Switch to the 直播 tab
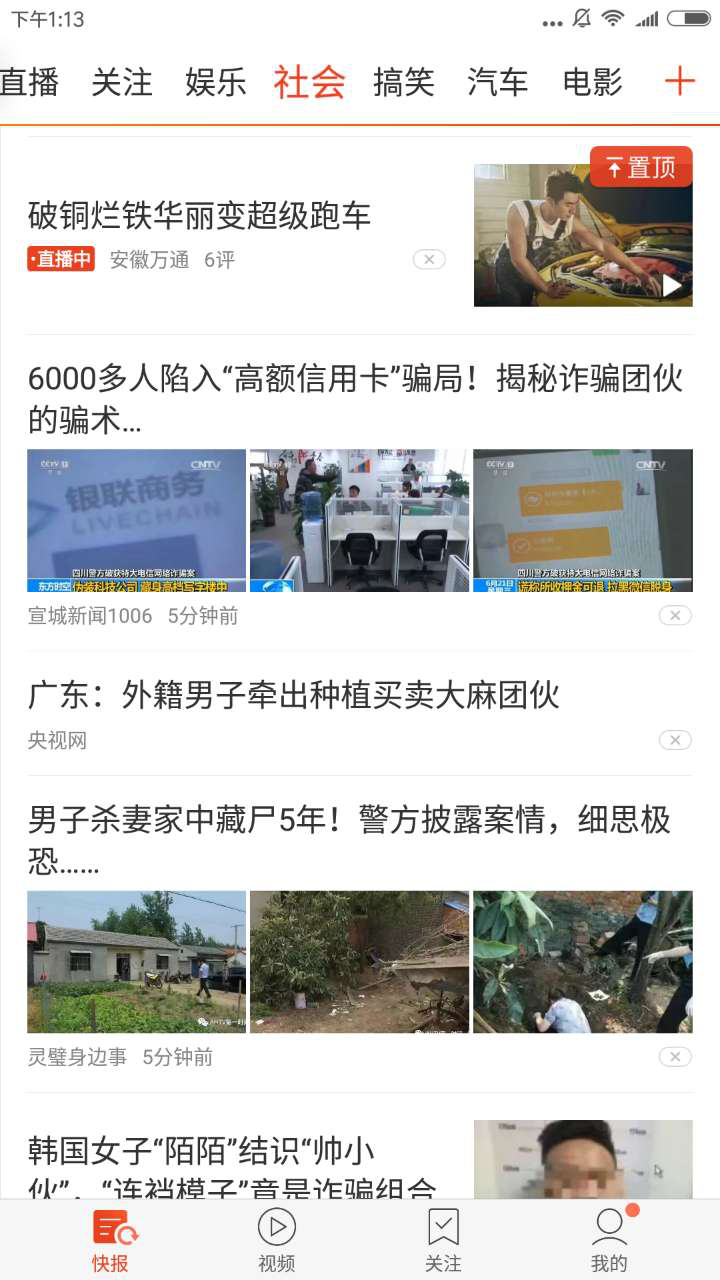This screenshot has width=720, height=1280. pyautogui.click(x=30, y=82)
